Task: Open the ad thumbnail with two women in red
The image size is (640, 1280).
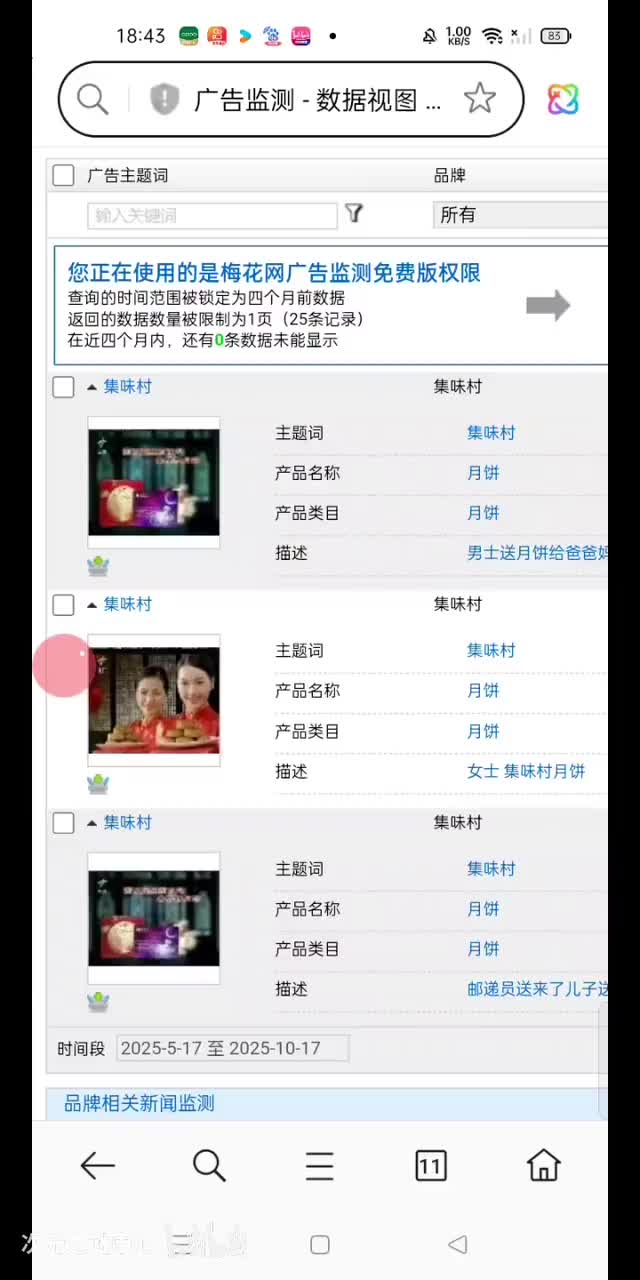Action: (x=154, y=700)
